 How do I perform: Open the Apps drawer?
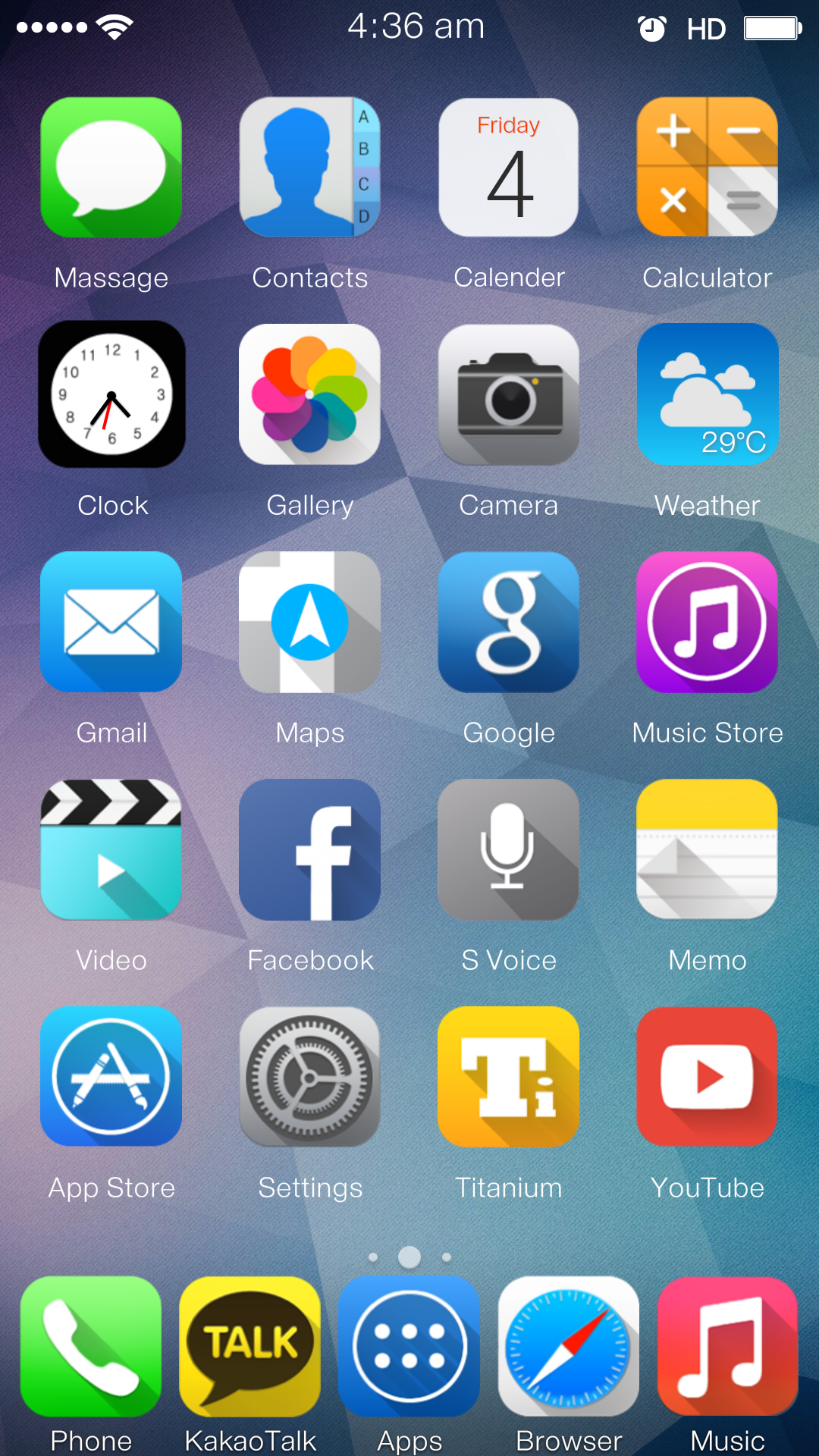point(409,1346)
